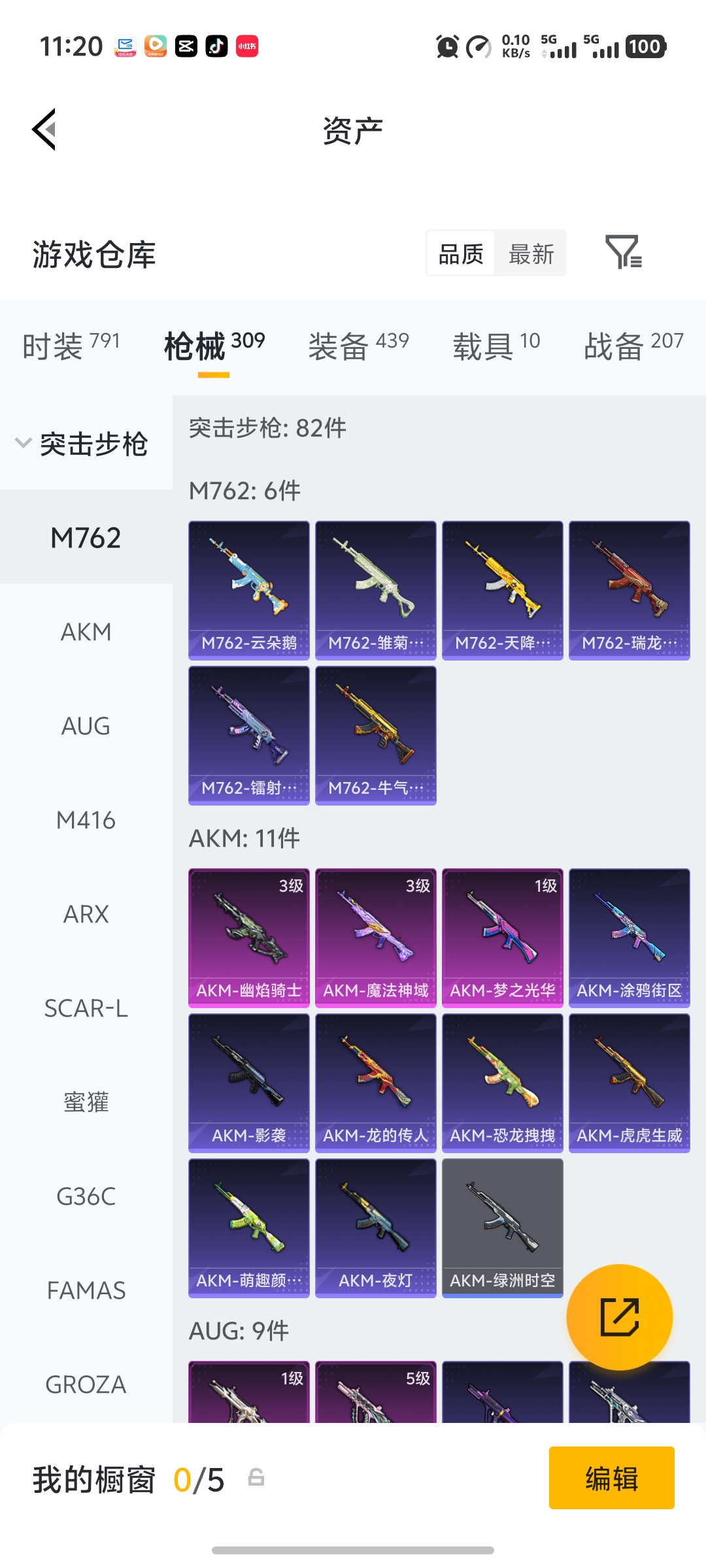Open the AKM-绿洲时空 skin card
Screen dimensions: 706x1568
point(503,1228)
